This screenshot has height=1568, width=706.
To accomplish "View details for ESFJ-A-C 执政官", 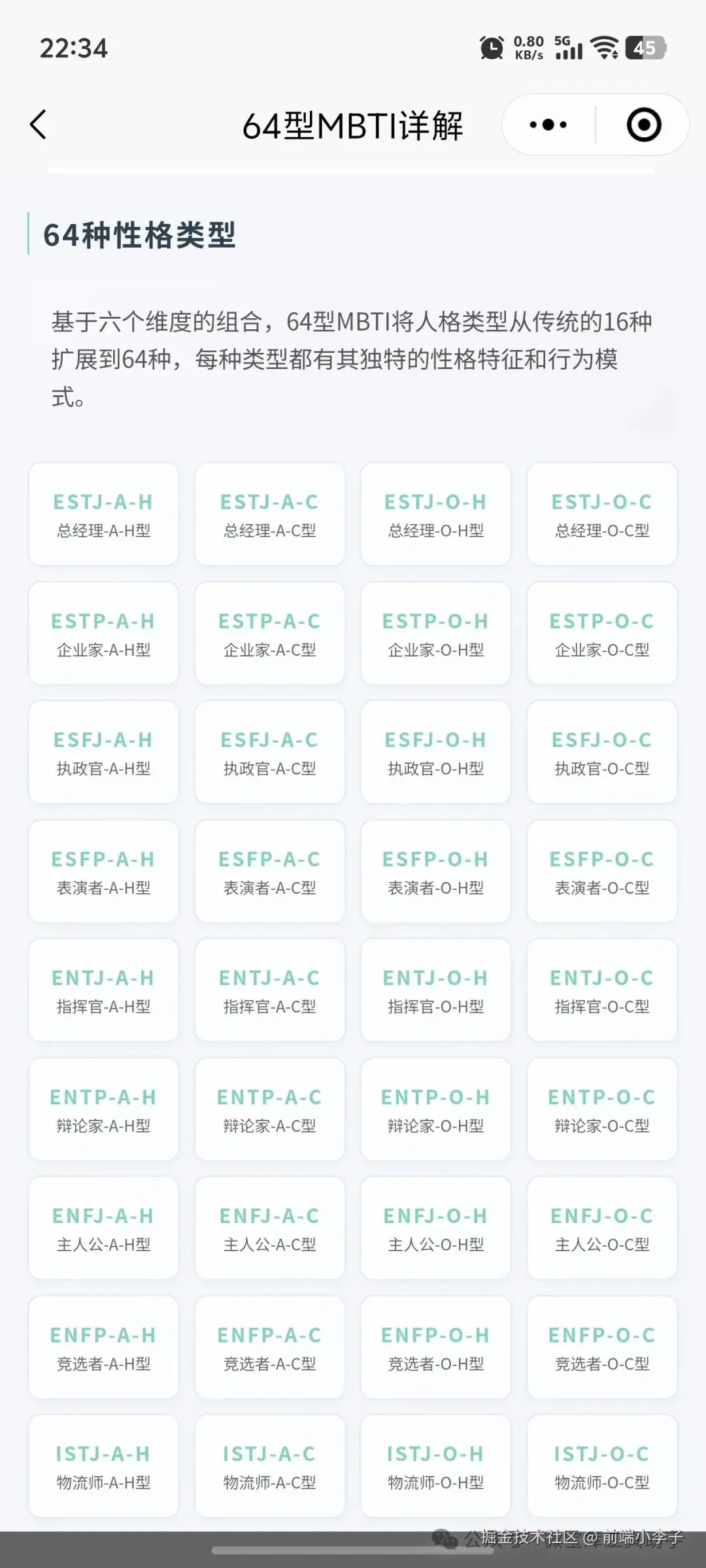I will 269,751.
